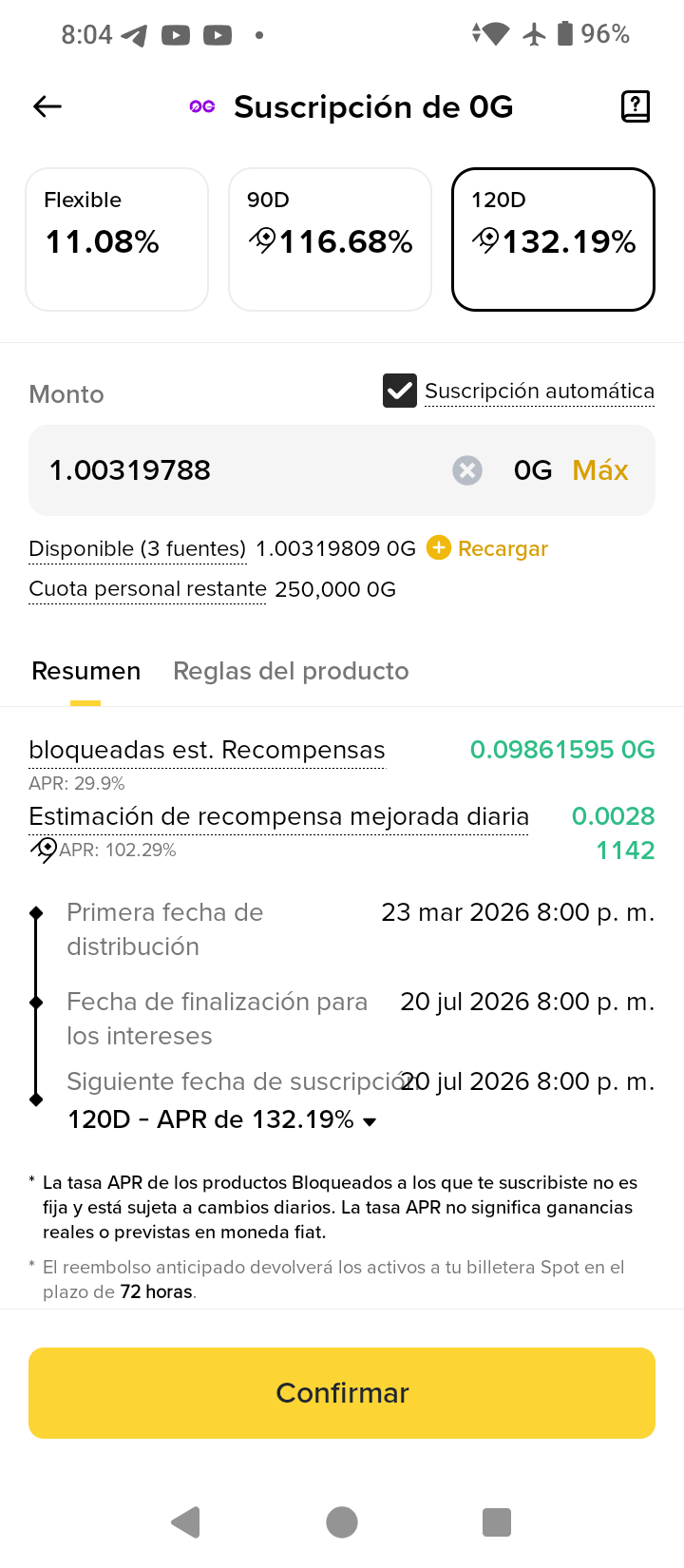Choose the 90D 116.68% plan
684x1568 pixels.
point(330,239)
